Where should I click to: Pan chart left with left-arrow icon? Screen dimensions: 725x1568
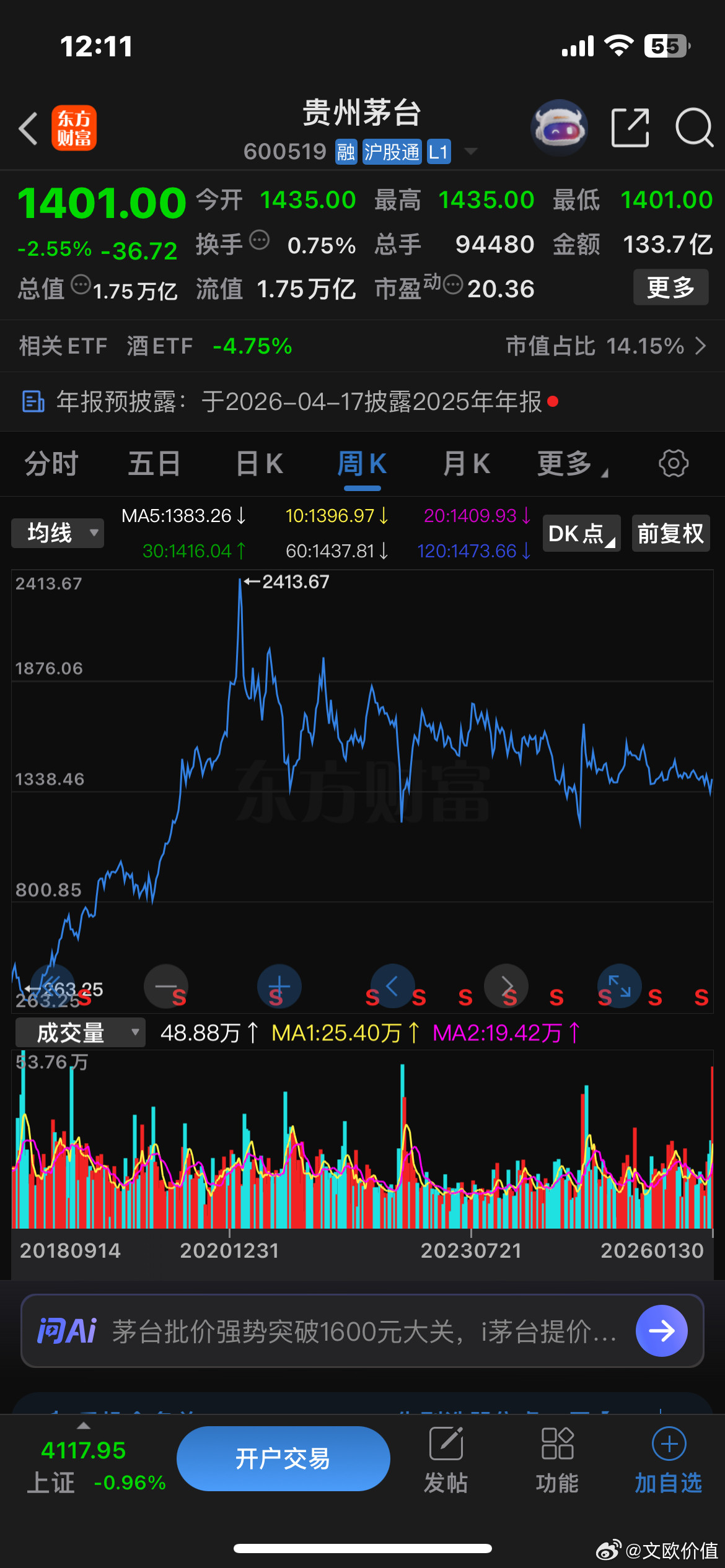pyautogui.click(x=392, y=986)
